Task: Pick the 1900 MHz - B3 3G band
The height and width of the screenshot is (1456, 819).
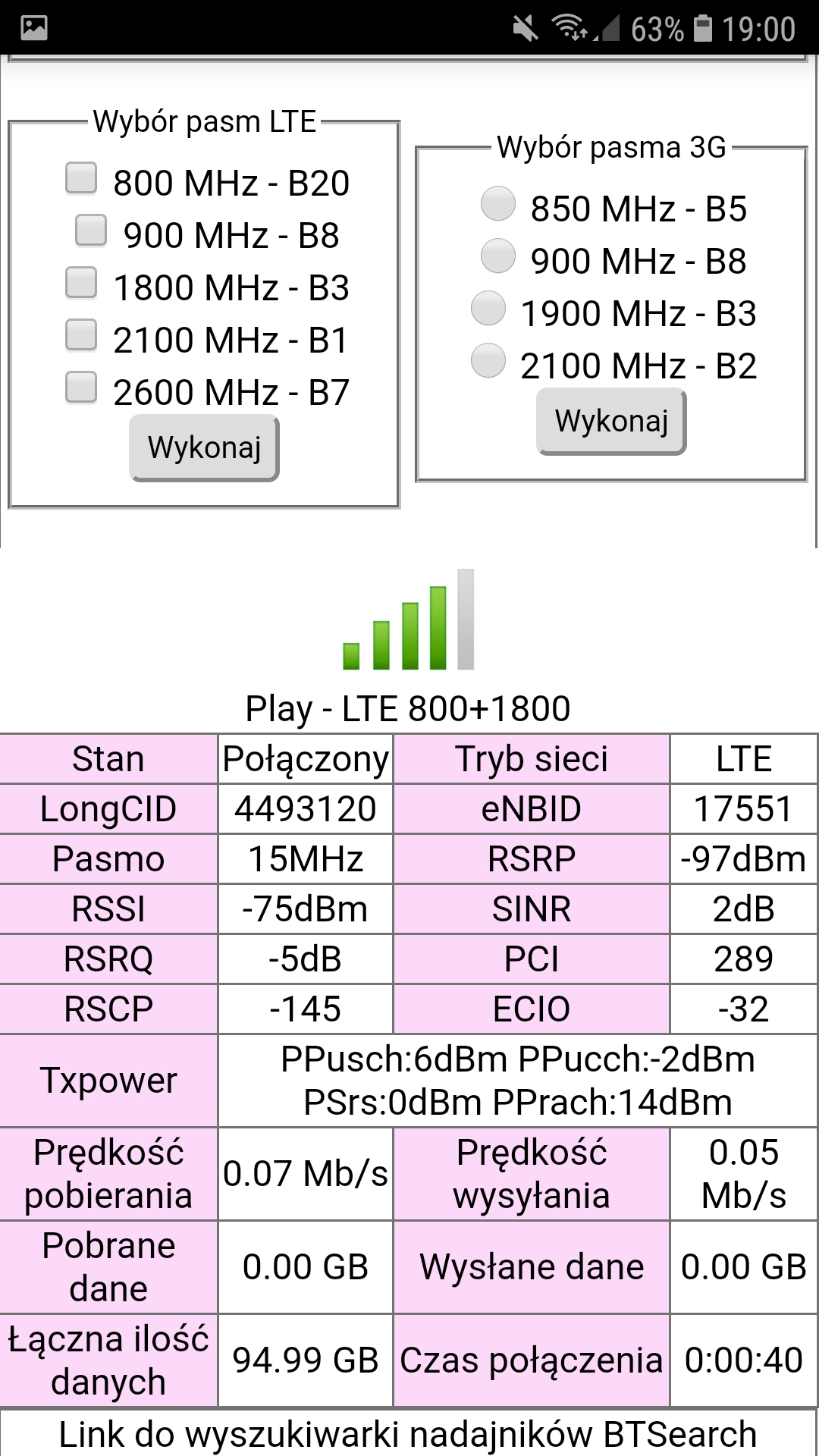Action: coord(488,309)
